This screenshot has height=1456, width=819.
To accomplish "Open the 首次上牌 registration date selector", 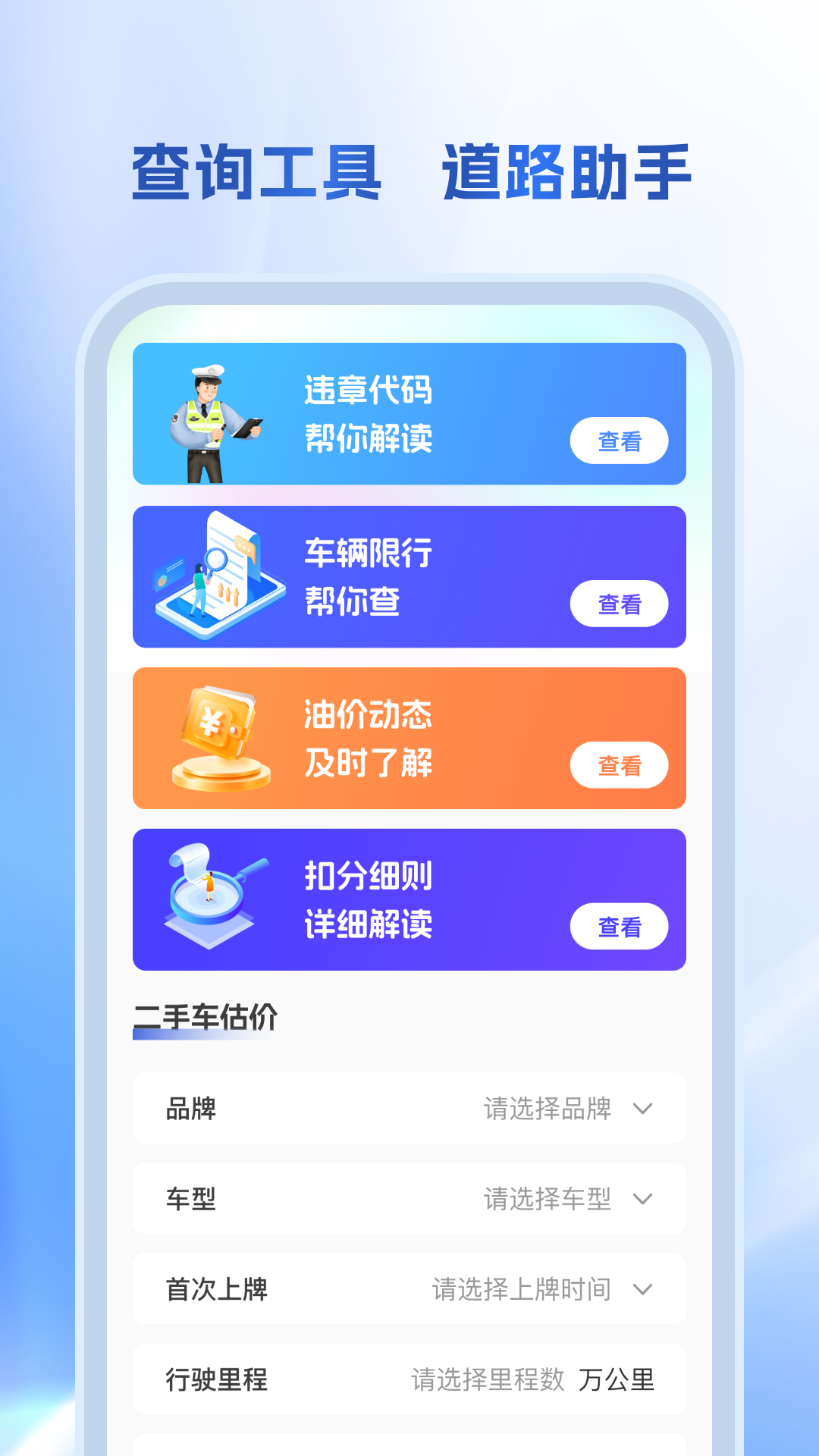I will click(x=409, y=1289).
